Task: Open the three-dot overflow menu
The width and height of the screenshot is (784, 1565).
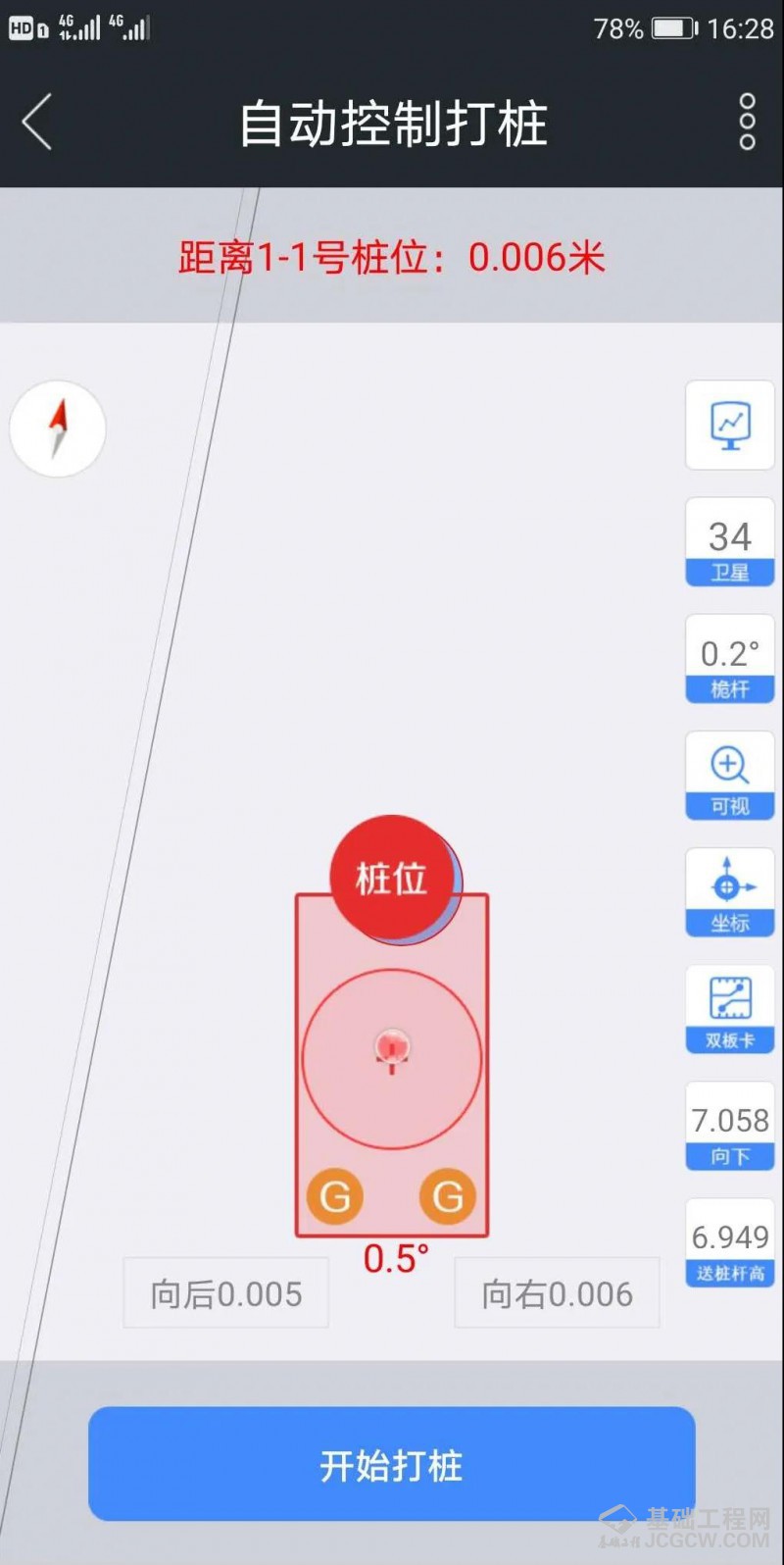Action: pos(747,123)
